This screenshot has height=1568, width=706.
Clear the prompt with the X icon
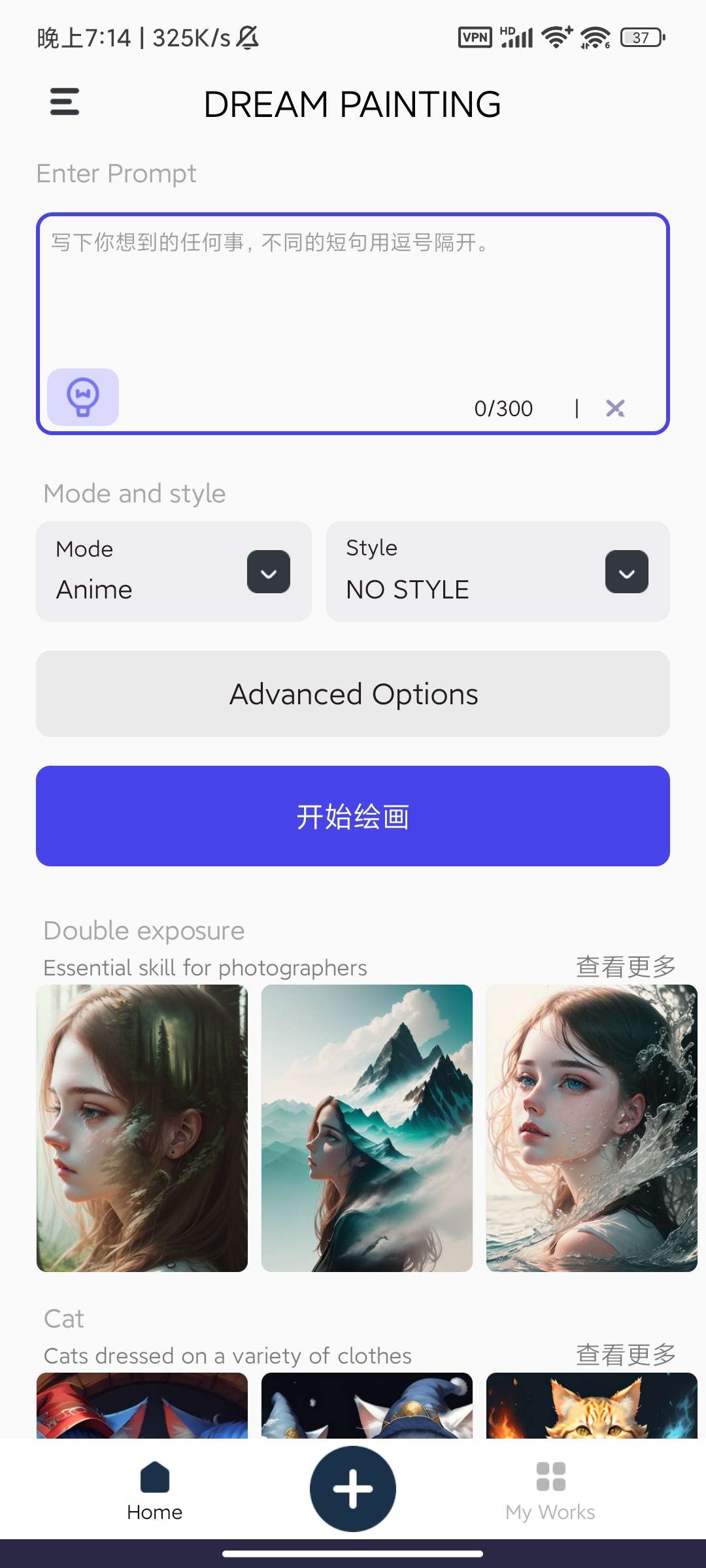coord(615,408)
